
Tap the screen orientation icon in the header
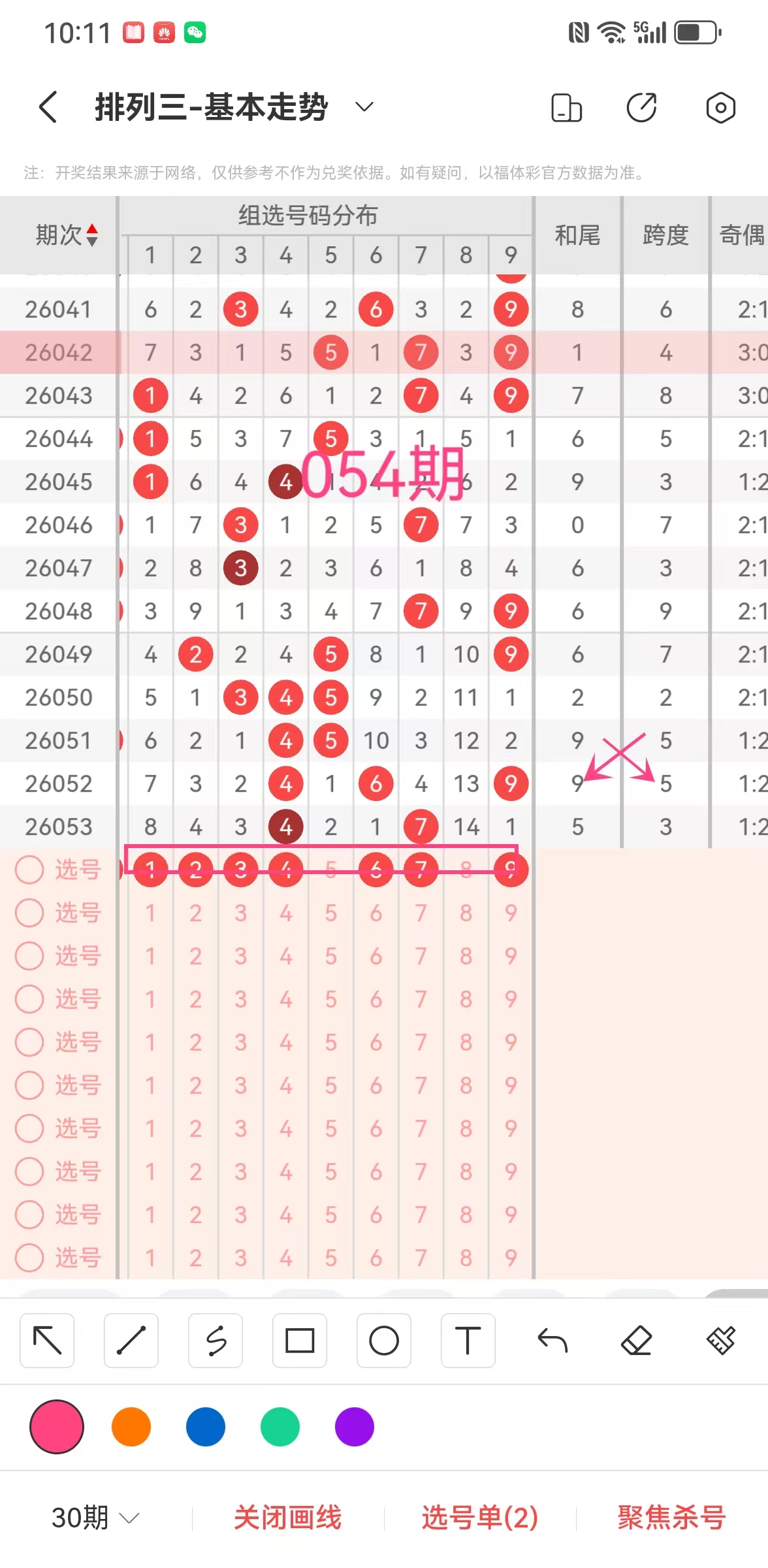[566, 108]
